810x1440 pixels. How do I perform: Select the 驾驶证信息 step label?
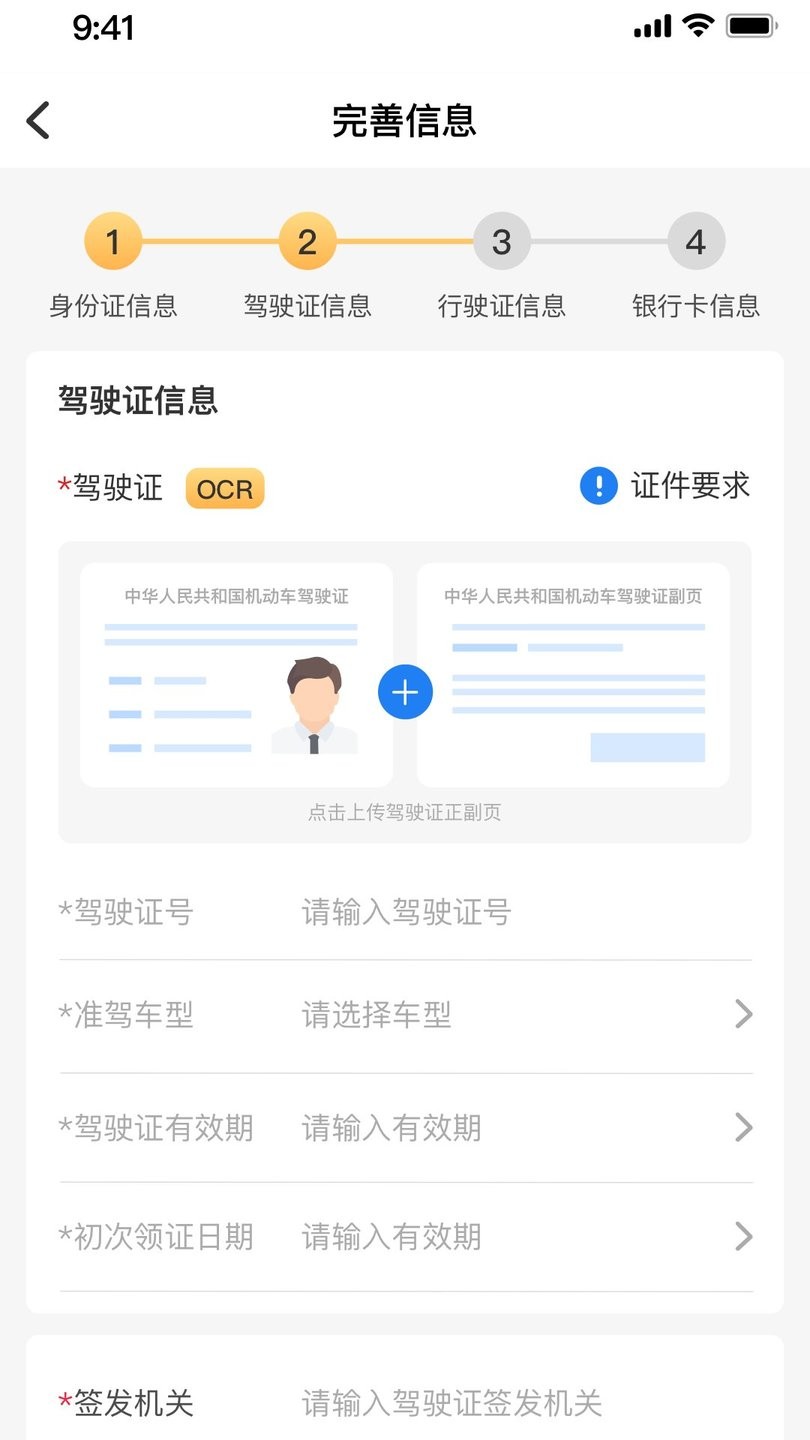(x=307, y=307)
